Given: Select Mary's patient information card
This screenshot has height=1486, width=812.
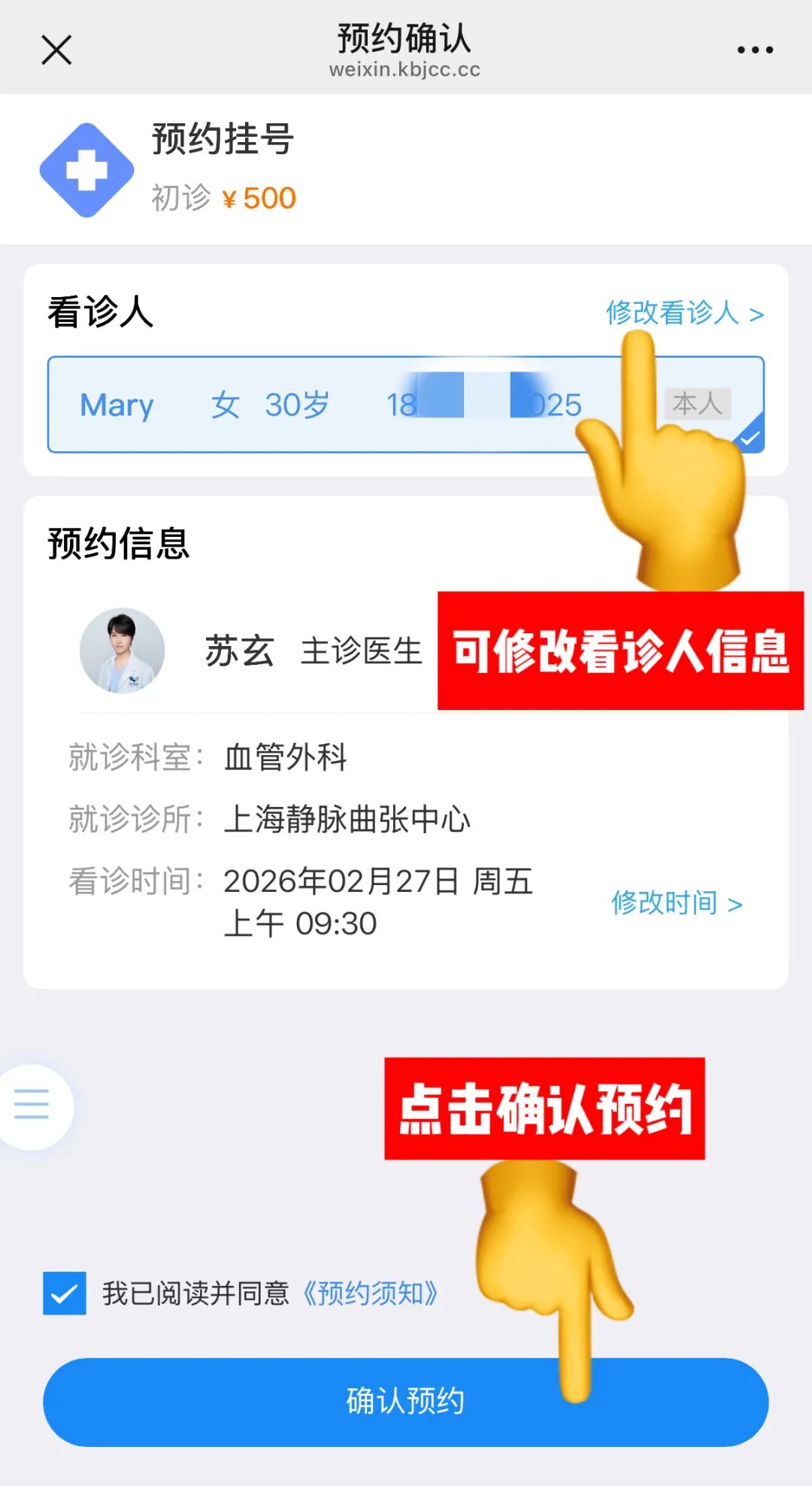Looking at the screenshot, I should coord(301,405).
